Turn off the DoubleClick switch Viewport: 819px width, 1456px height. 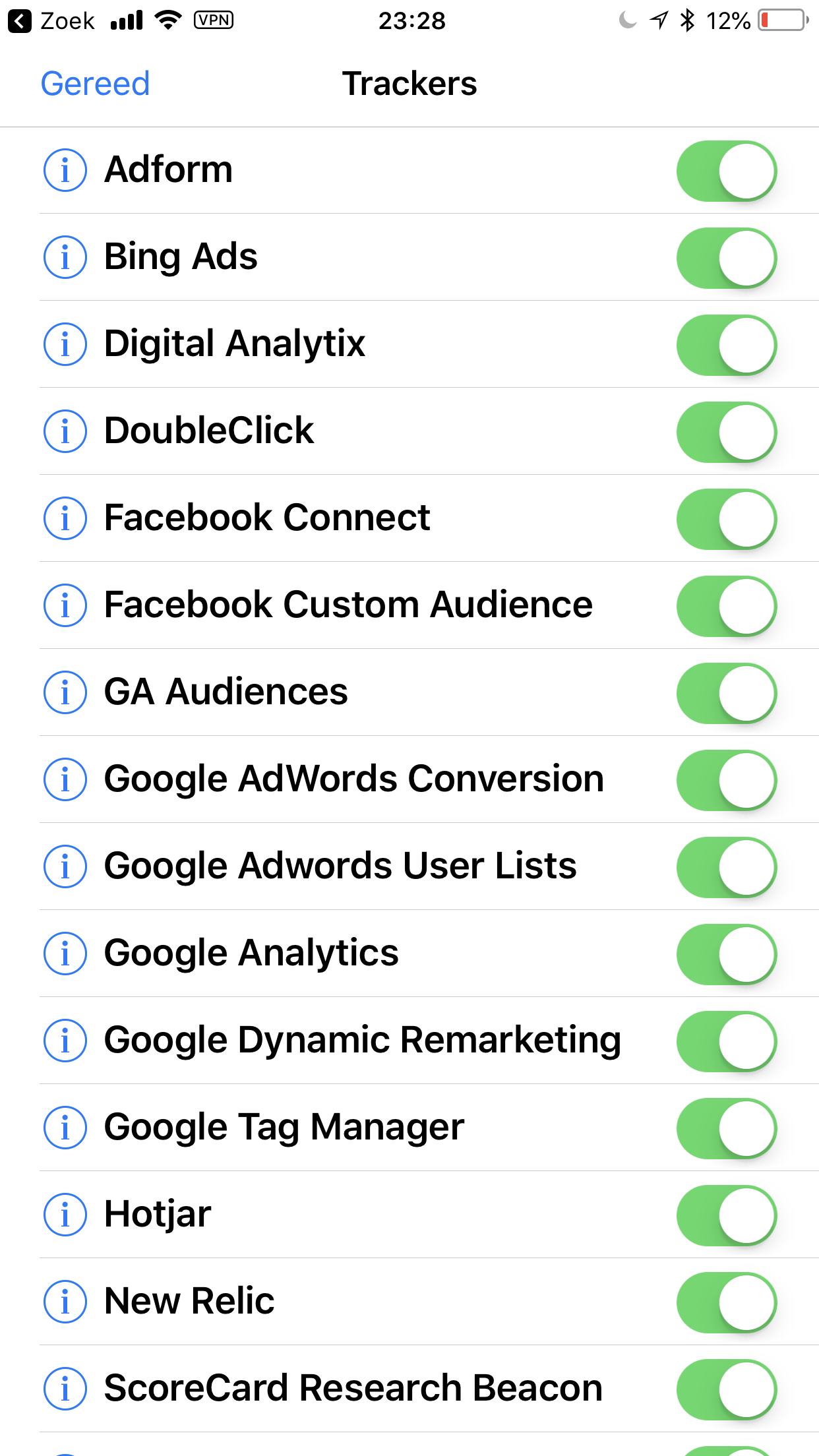click(727, 432)
